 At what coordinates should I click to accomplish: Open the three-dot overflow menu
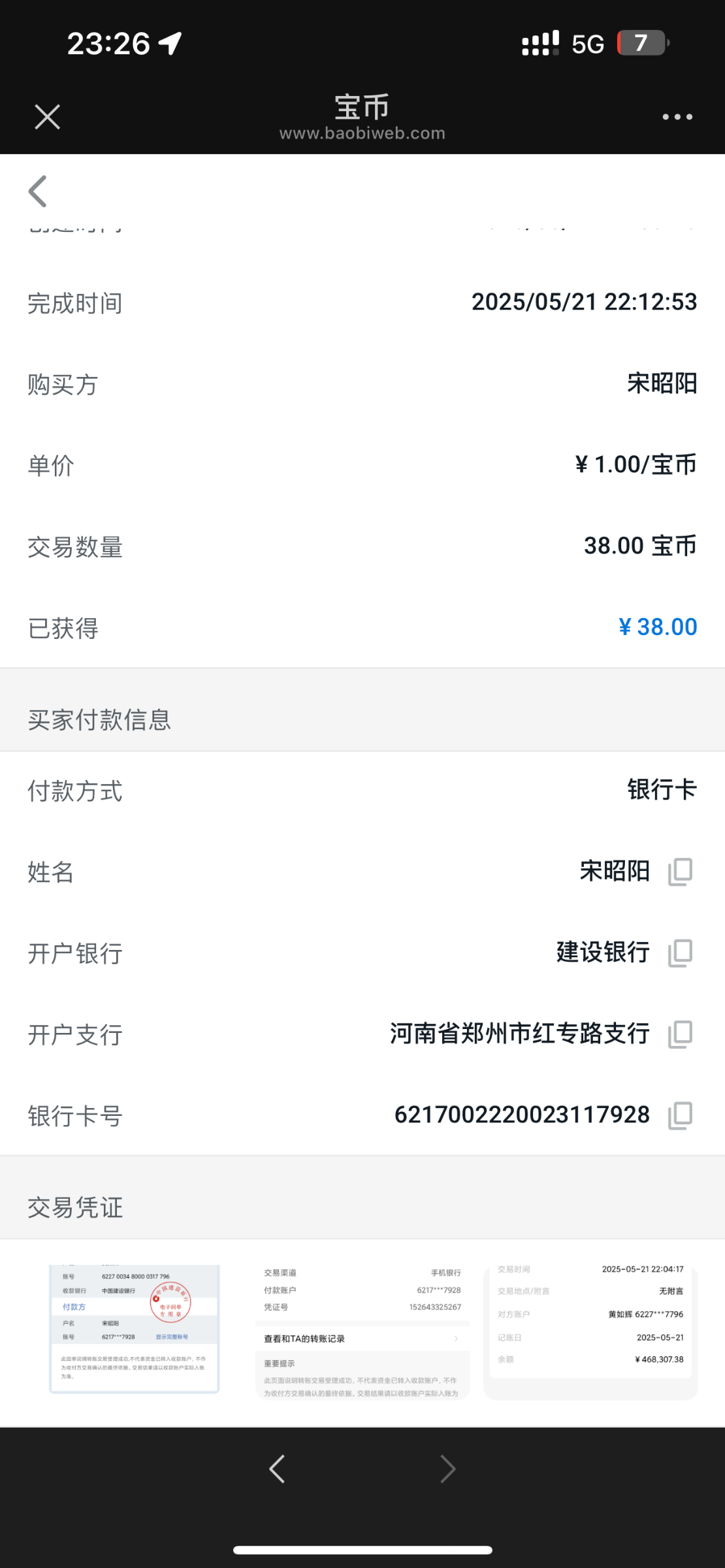point(677,117)
